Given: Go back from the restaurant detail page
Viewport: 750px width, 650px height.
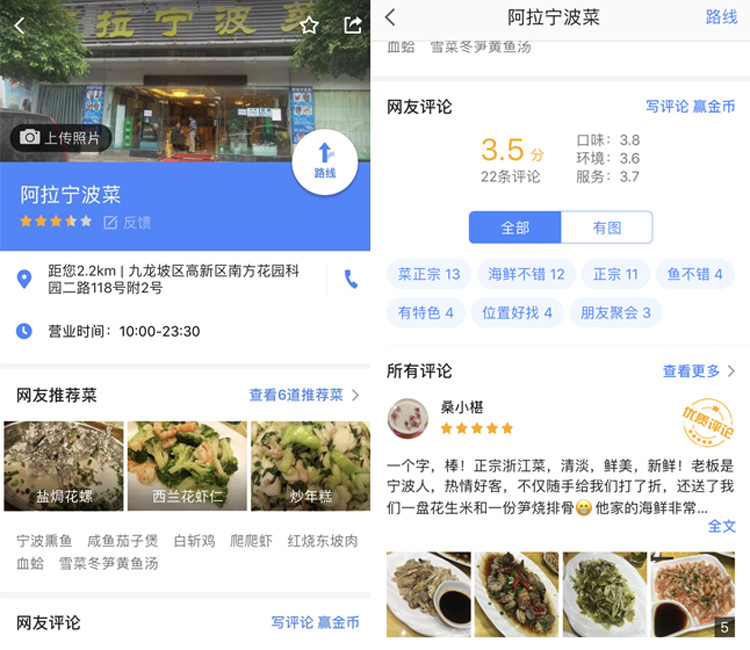Looking at the screenshot, I should pyautogui.click(x=19, y=26).
